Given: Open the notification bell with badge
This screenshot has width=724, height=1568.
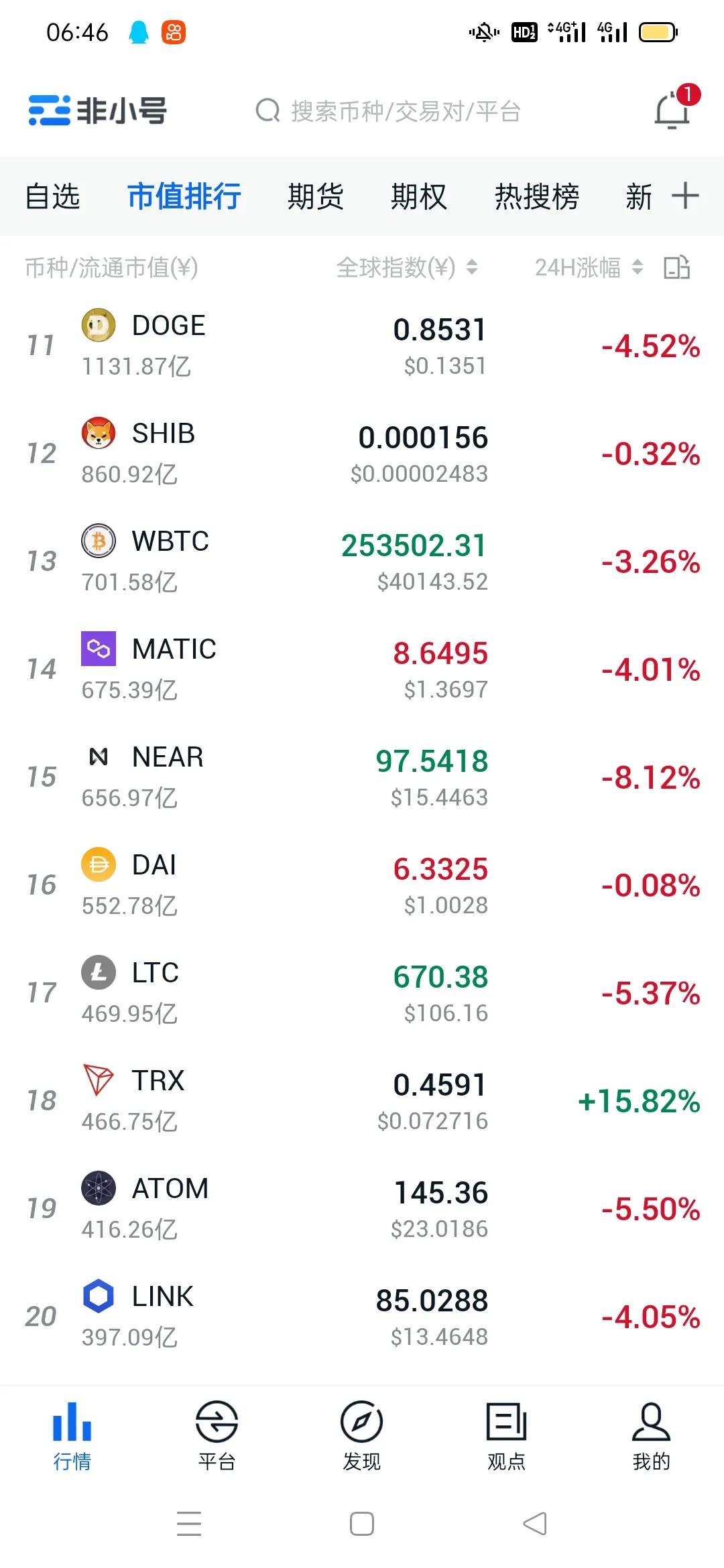Looking at the screenshot, I should (x=673, y=112).
